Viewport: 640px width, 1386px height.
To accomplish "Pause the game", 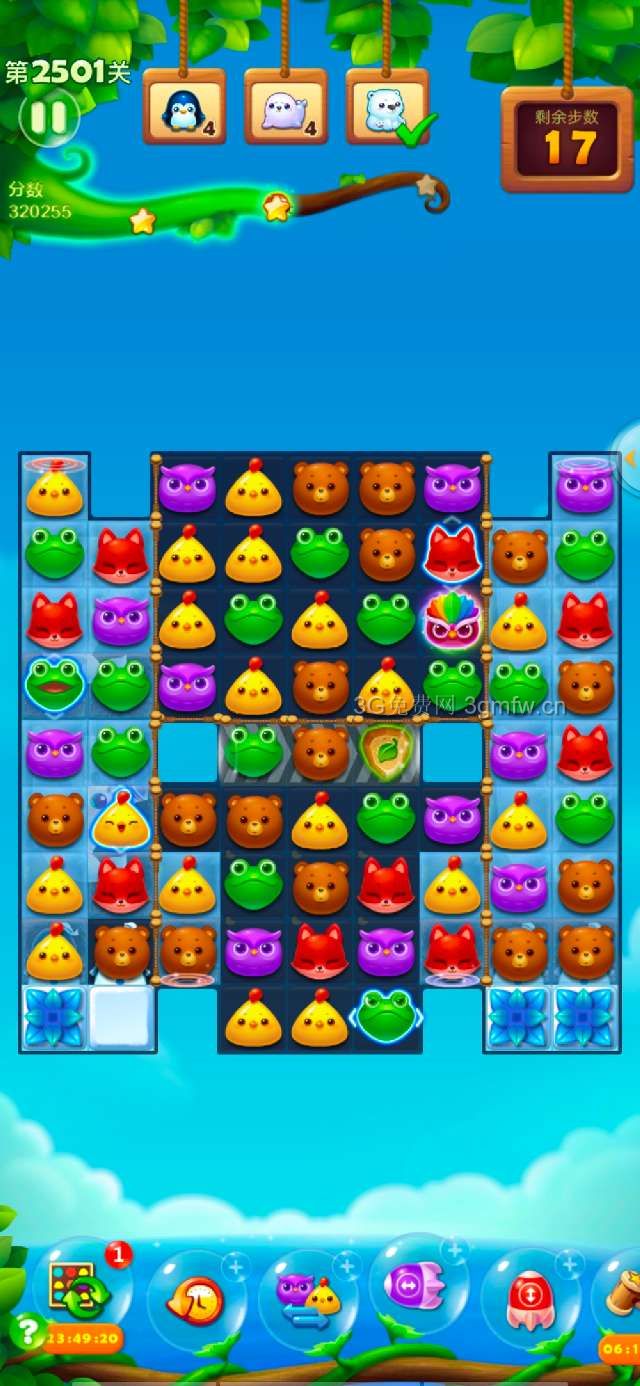I will click(x=47, y=117).
